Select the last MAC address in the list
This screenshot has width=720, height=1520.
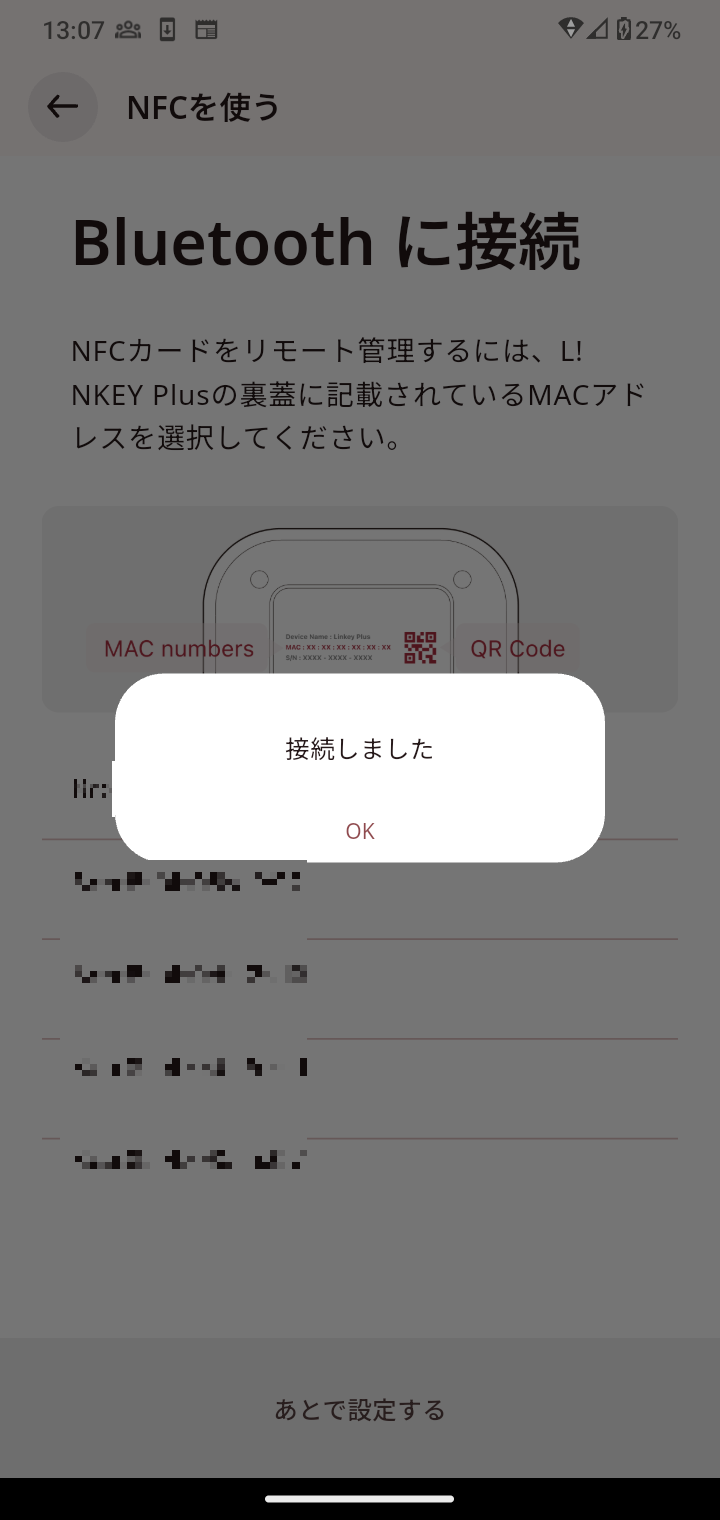(190, 1160)
